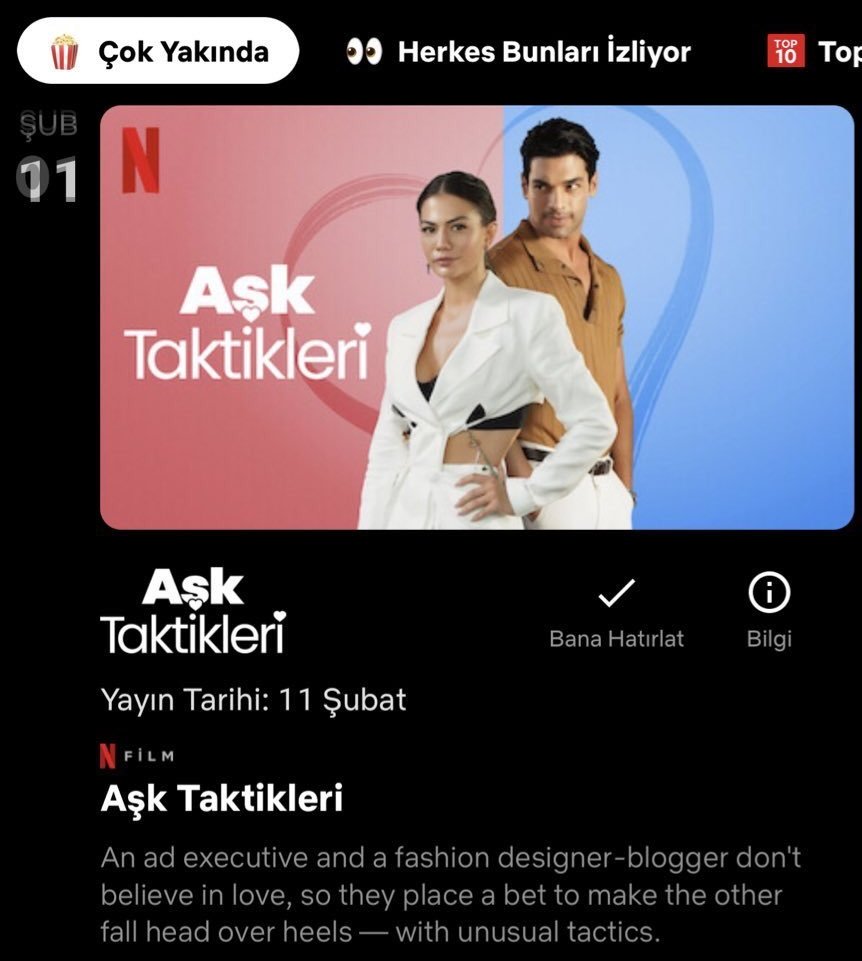This screenshot has width=862, height=961.
Task: Open the Aşk Taktikleri preview banner
Action: (x=477, y=317)
